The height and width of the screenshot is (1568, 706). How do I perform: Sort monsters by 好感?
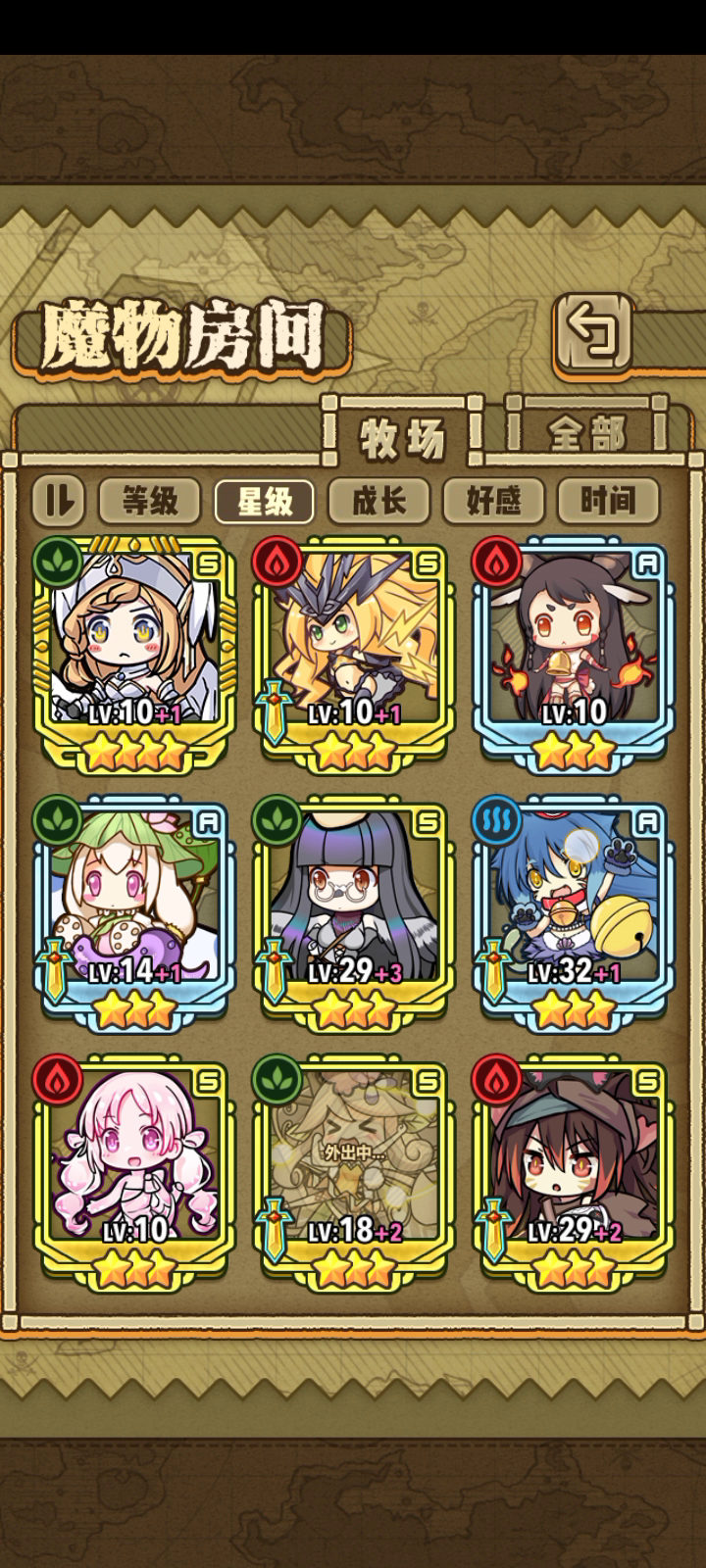pyautogui.click(x=493, y=501)
